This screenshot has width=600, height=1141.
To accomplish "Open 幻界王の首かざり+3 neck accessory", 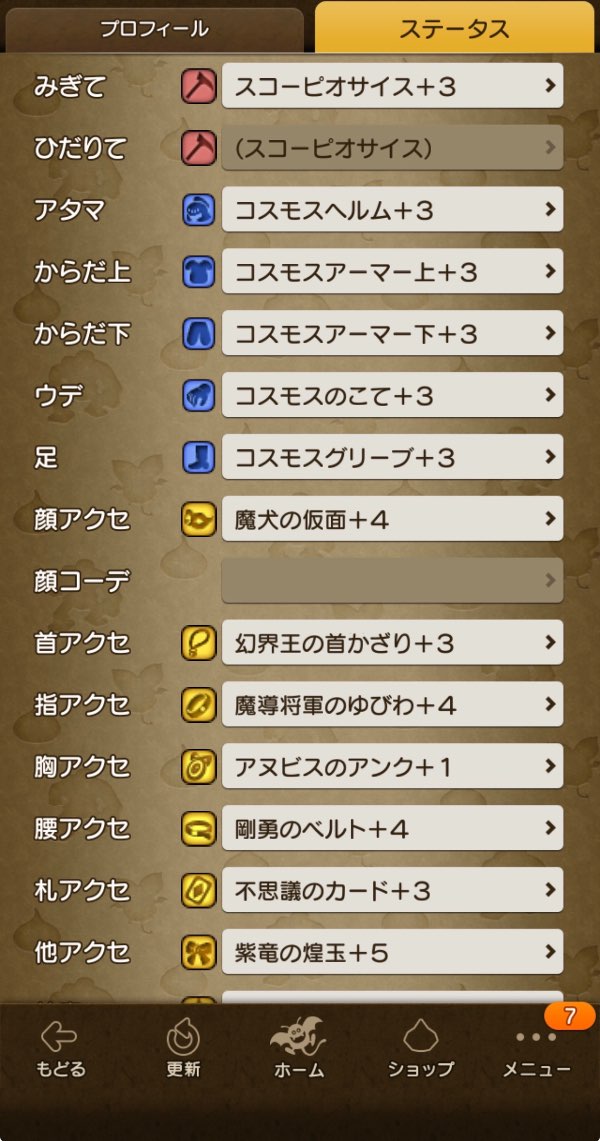I will click(x=391, y=643).
